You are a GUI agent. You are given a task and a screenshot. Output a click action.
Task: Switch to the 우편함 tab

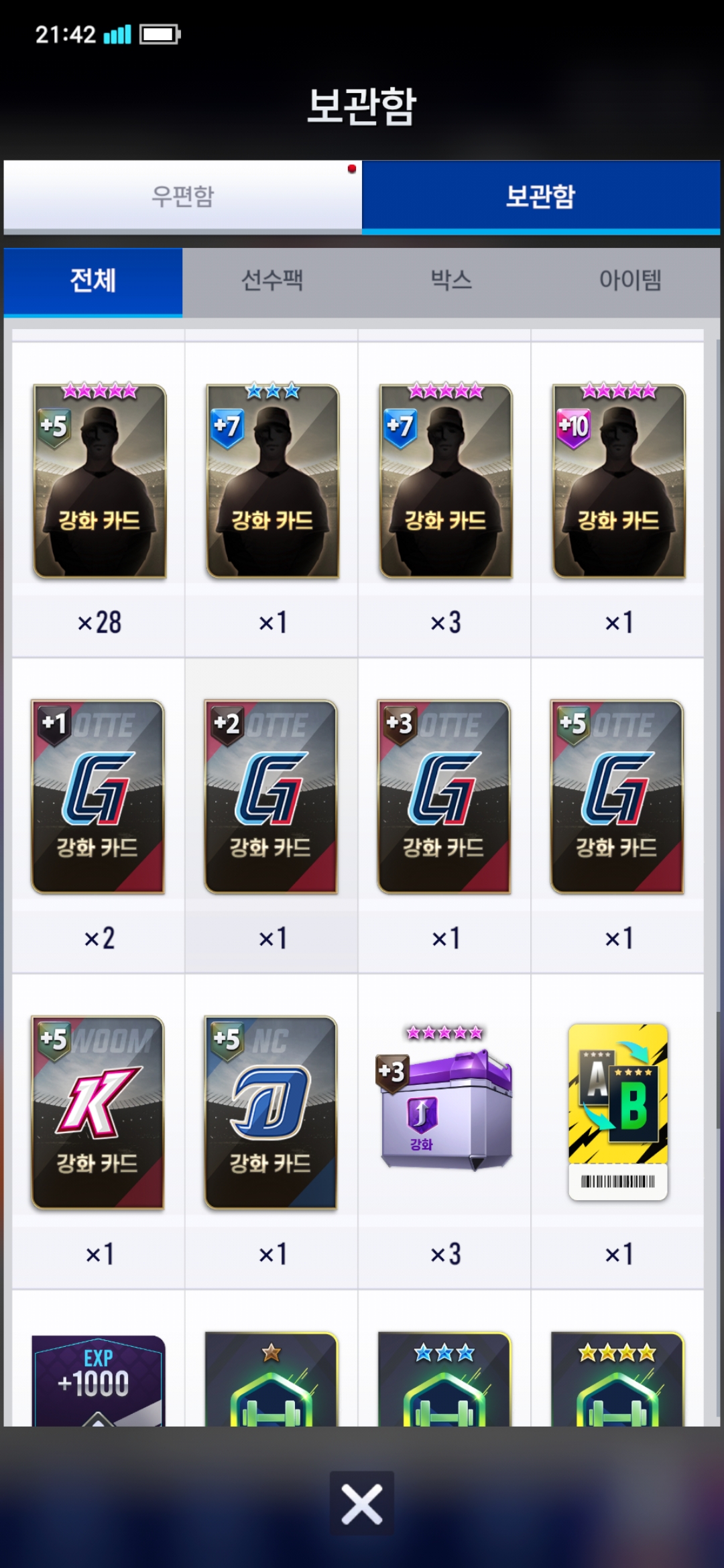(x=182, y=196)
